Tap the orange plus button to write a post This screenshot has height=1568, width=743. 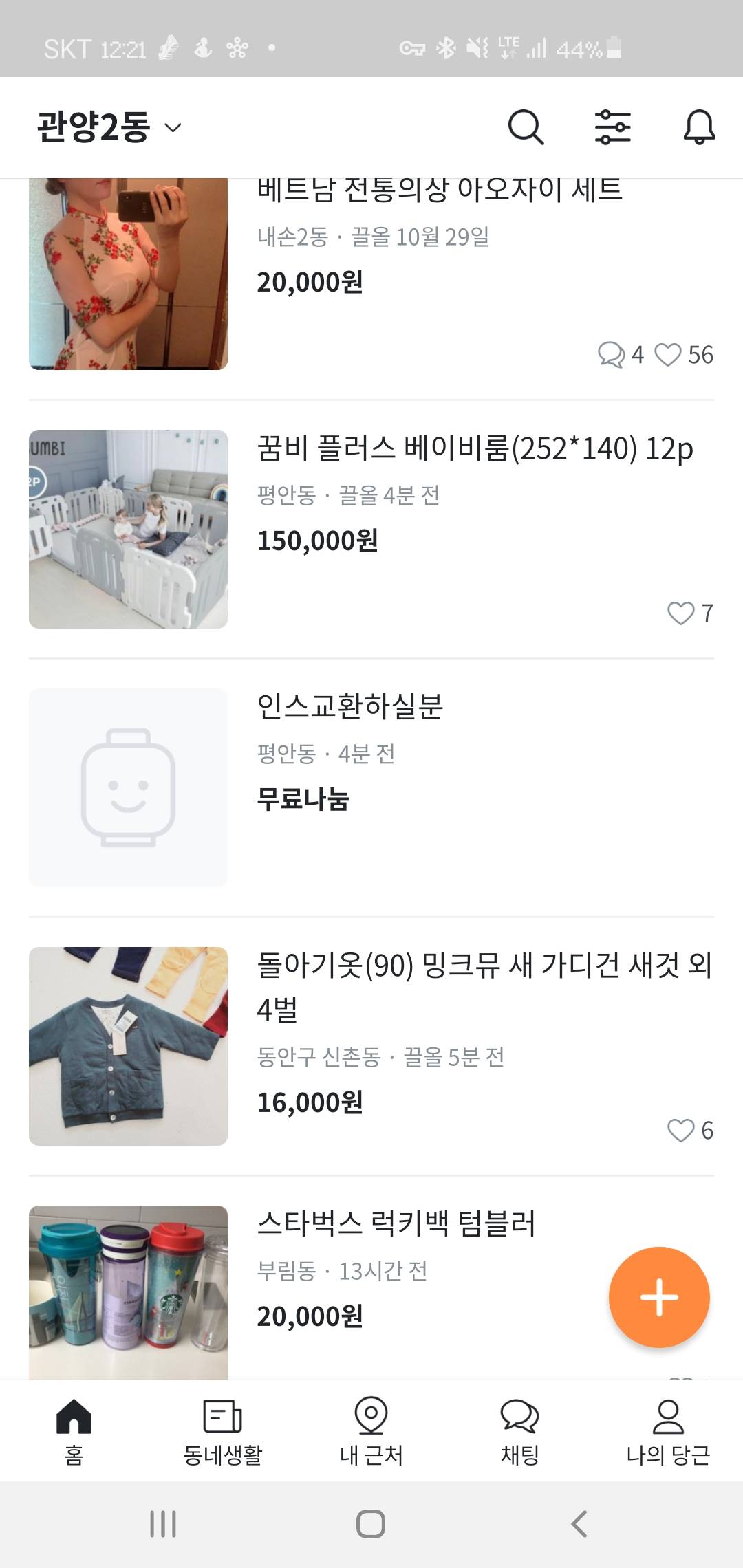click(659, 1297)
